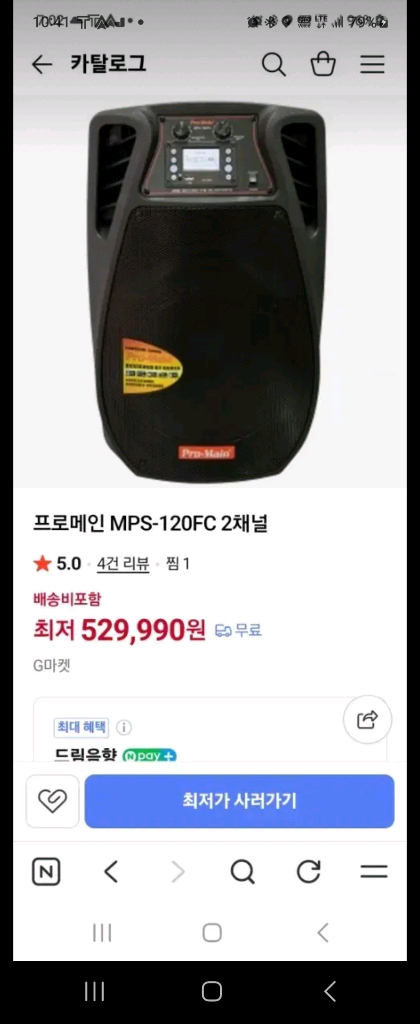Go back using the catalog header arrow

point(42,65)
